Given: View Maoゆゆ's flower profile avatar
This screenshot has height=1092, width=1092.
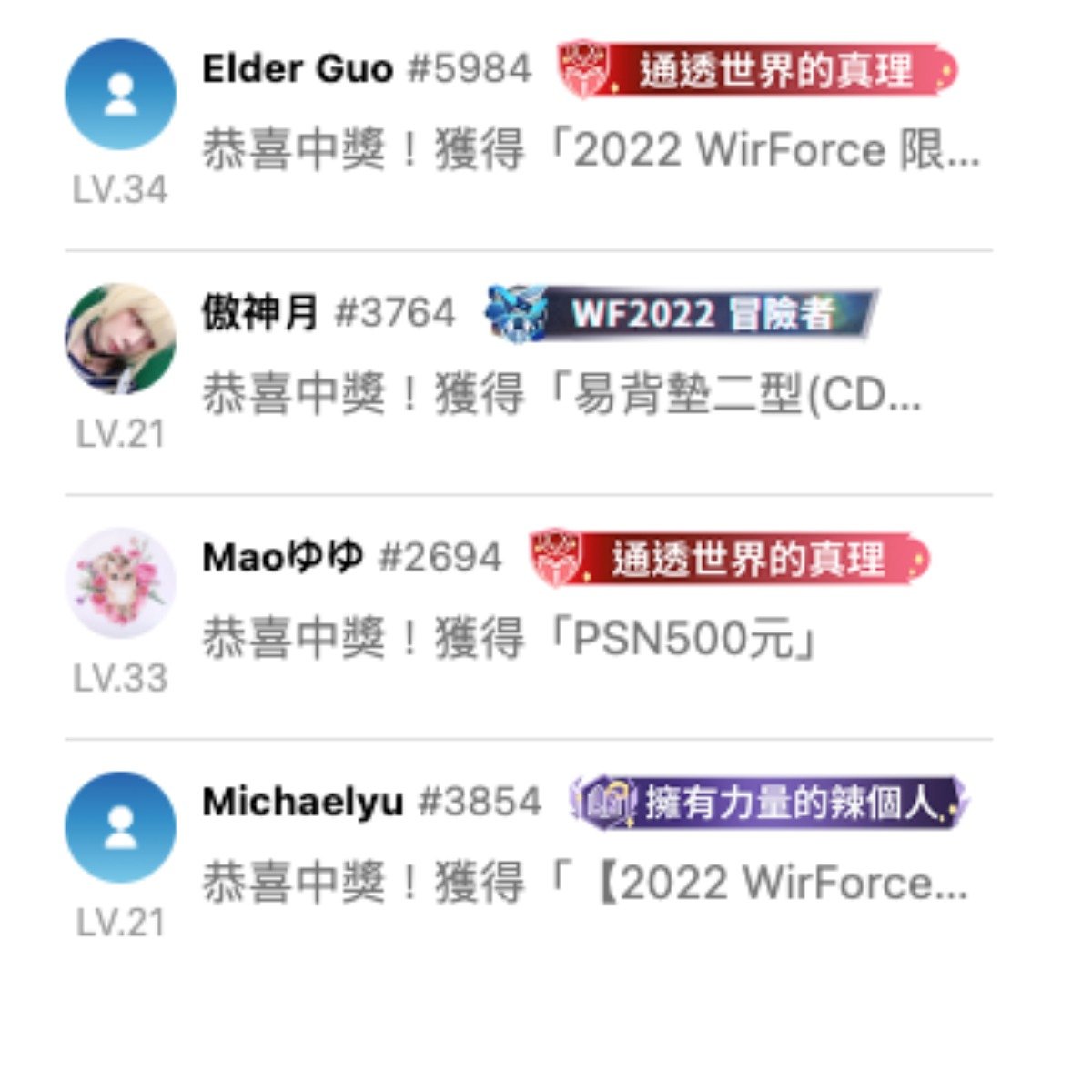Looking at the screenshot, I should coord(120,583).
